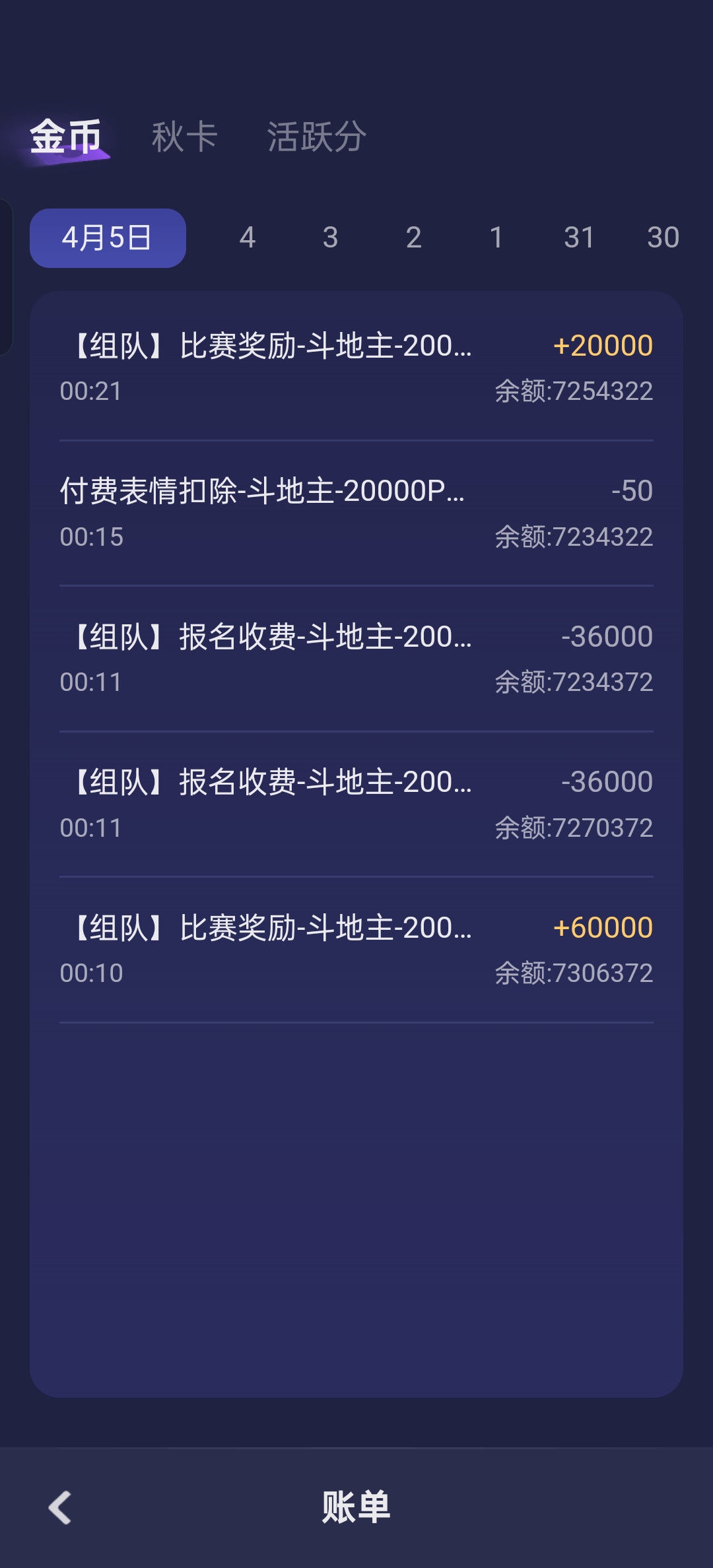Pick date 1 in the date strip

click(496, 238)
